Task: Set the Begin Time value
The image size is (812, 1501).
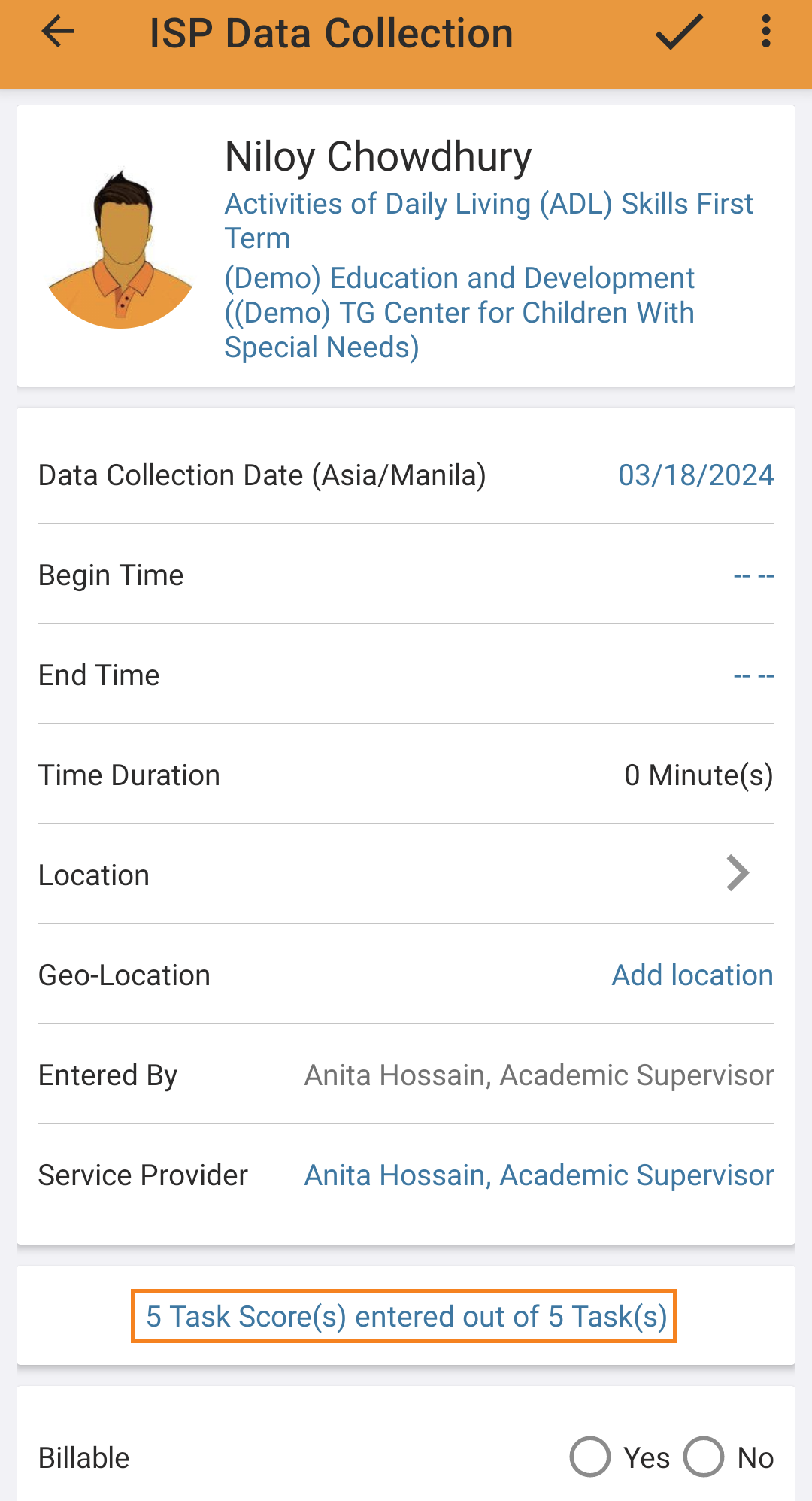Action: click(753, 576)
